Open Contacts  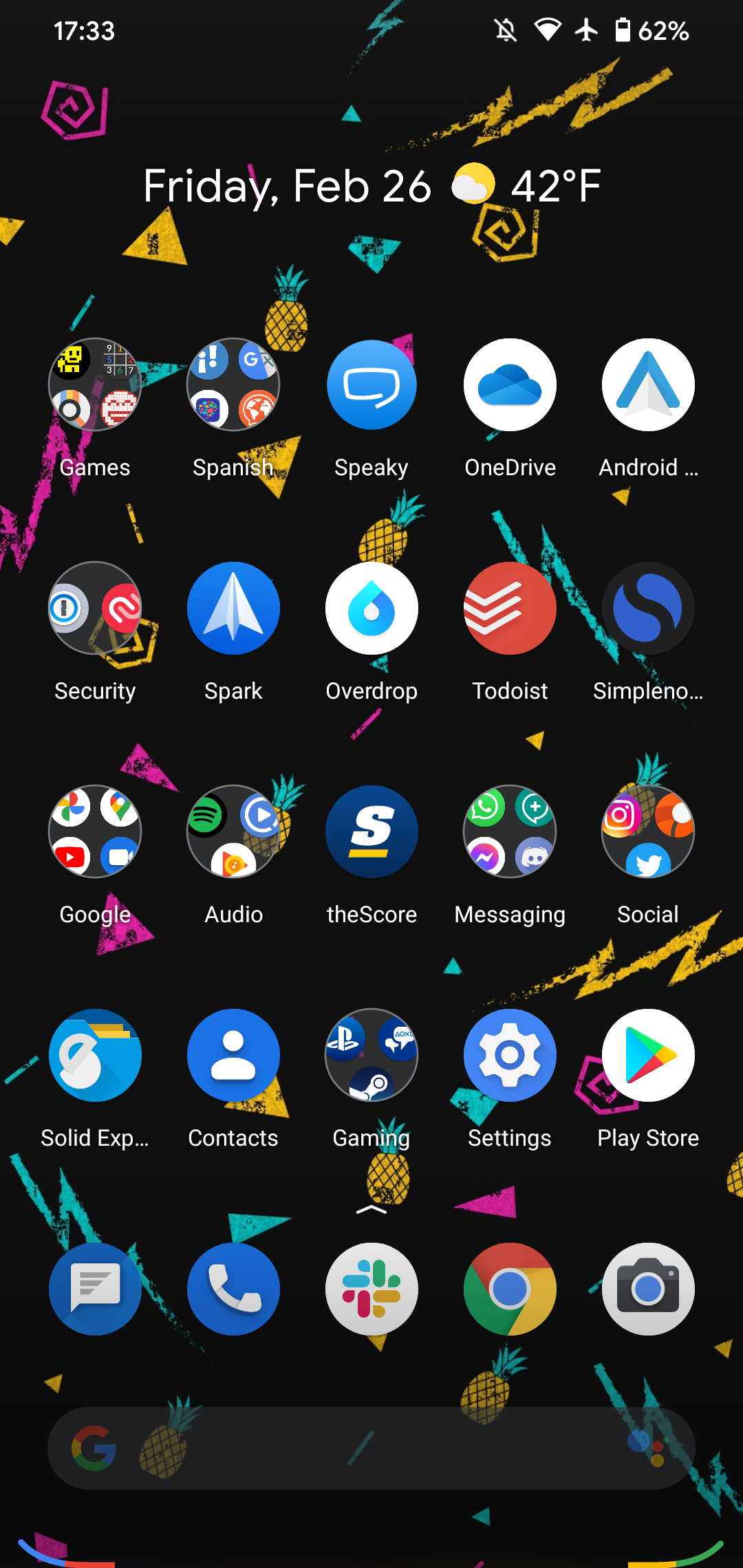[233, 1055]
